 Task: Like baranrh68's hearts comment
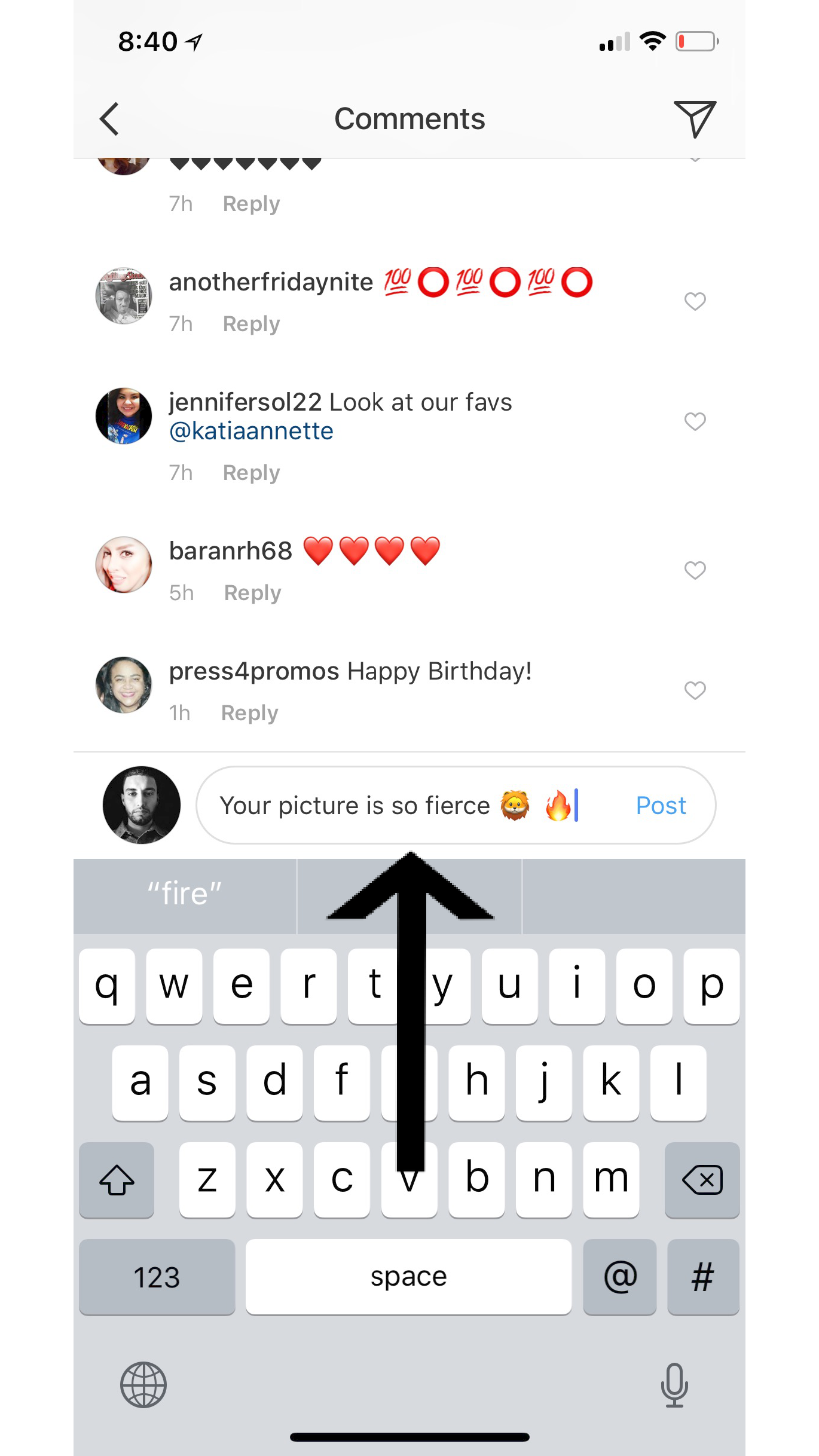pos(695,570)
